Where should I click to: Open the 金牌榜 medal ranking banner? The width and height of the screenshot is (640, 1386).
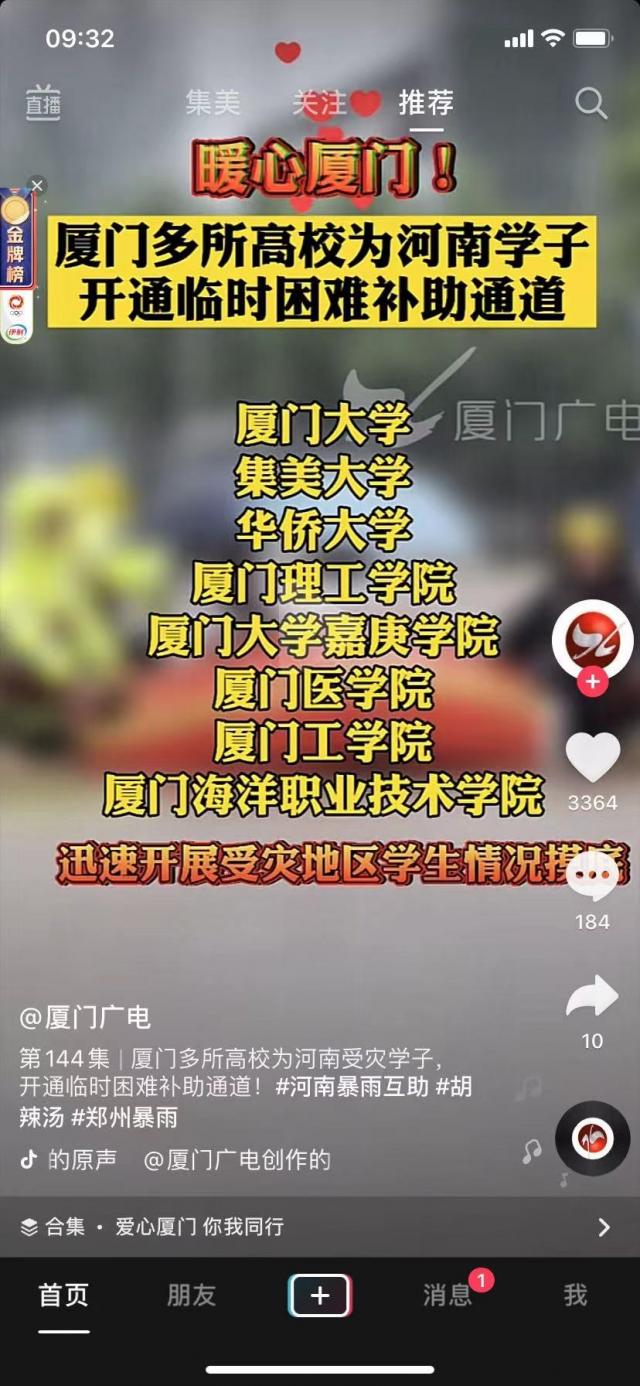point(17,250)
